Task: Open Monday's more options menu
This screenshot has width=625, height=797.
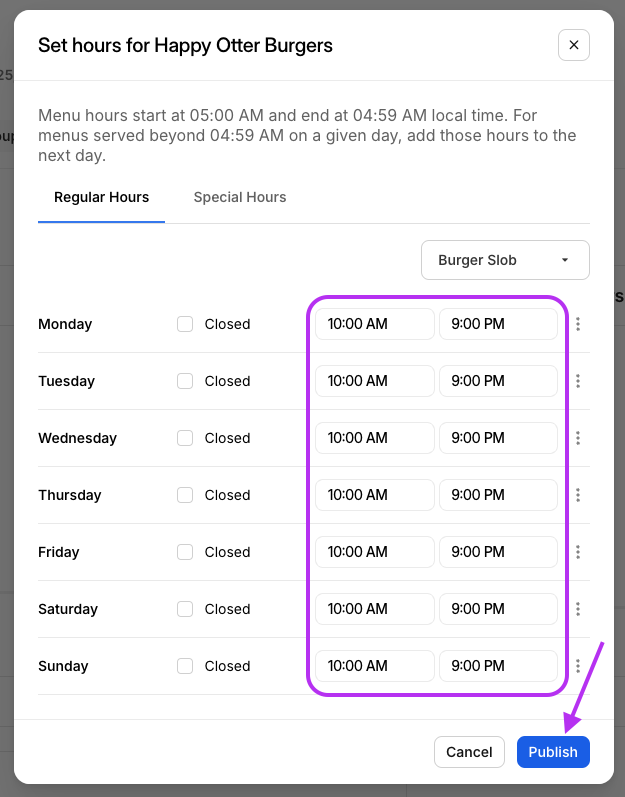Action: coord(578,324)
